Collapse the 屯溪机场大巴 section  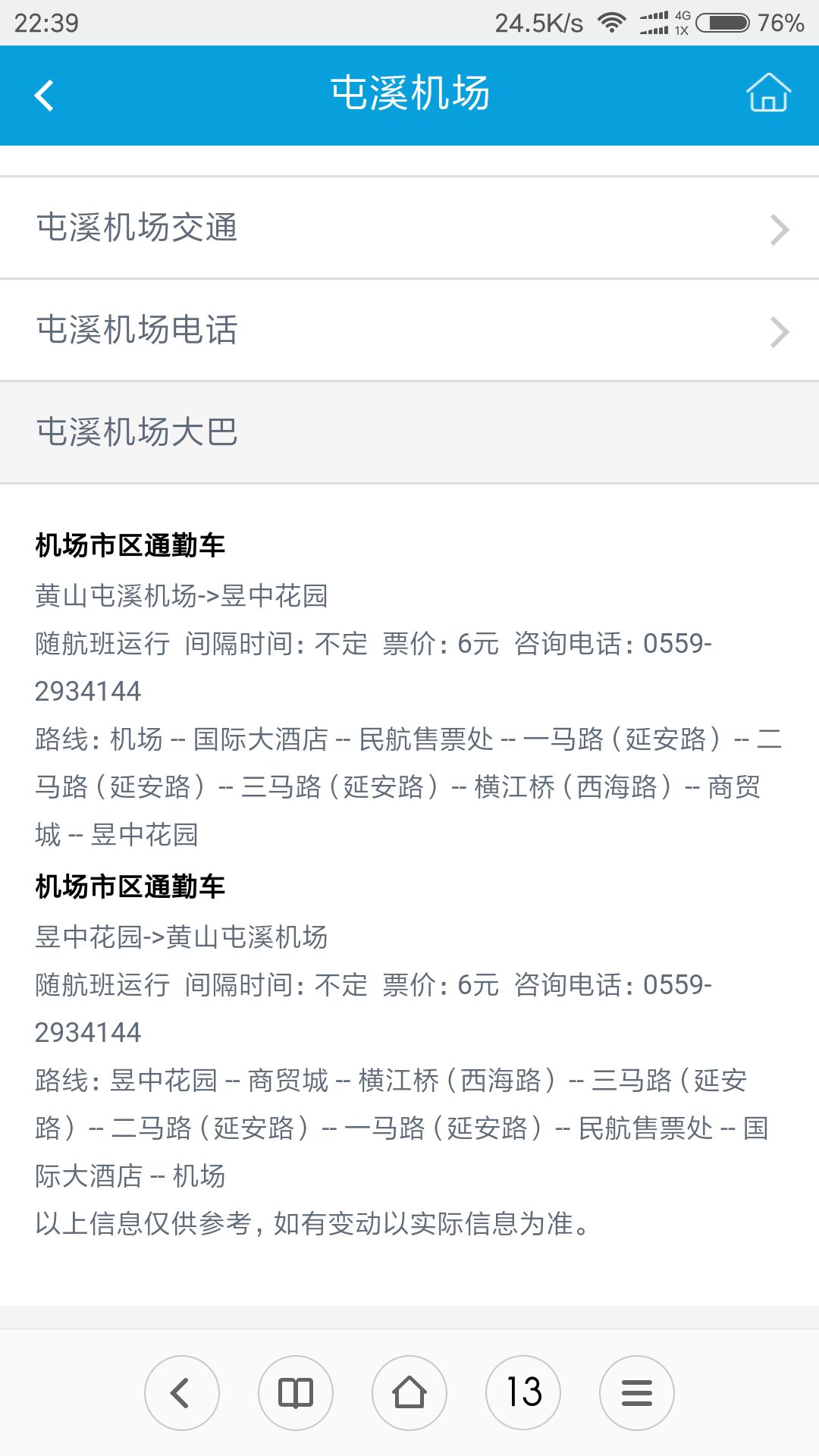[409, 432]
